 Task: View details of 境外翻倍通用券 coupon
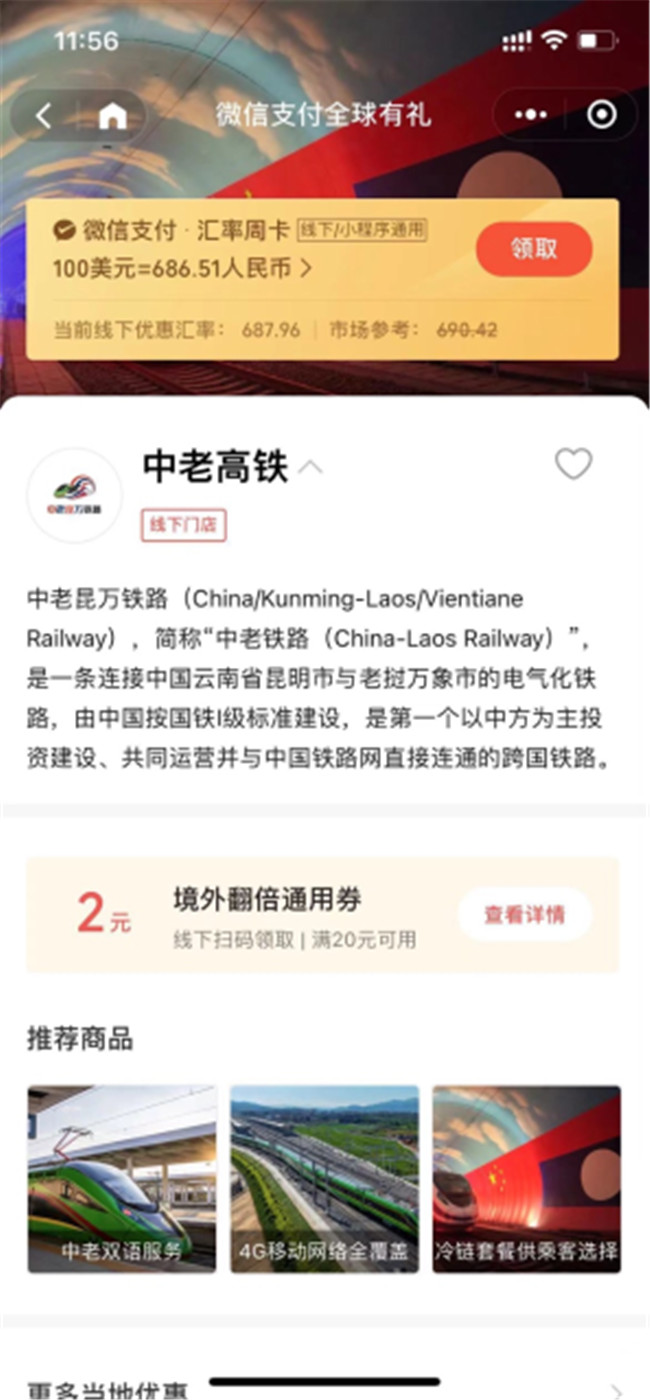coord(524,914)
